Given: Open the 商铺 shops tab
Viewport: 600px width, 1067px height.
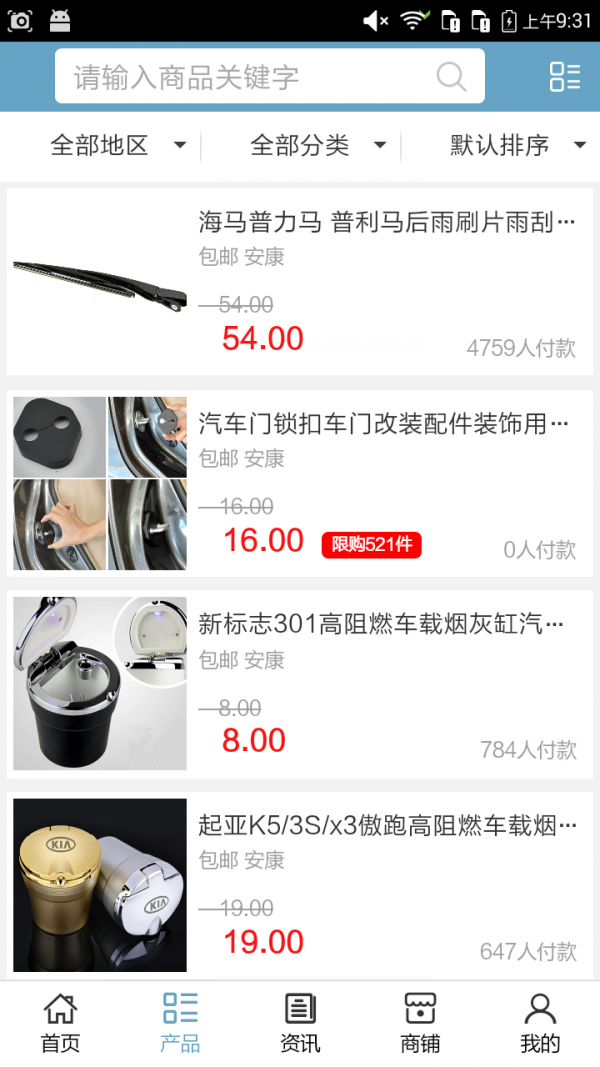Looking at the screenshot, I should pyautogui.click(x=420, y=1023).
